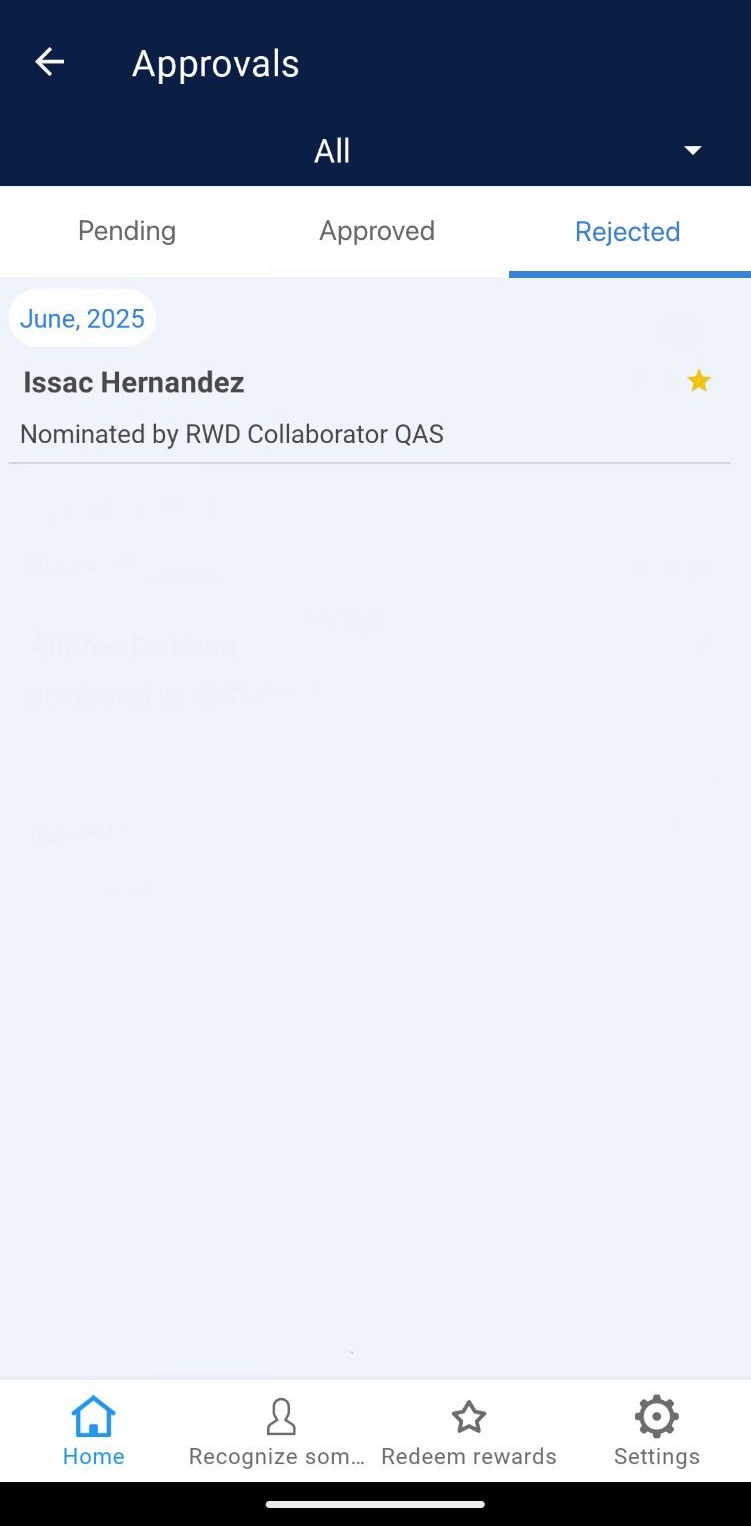Open the Redeem rewards tab
The width and height of the screenshot is (751, 1526).
tap(468, 1431)
